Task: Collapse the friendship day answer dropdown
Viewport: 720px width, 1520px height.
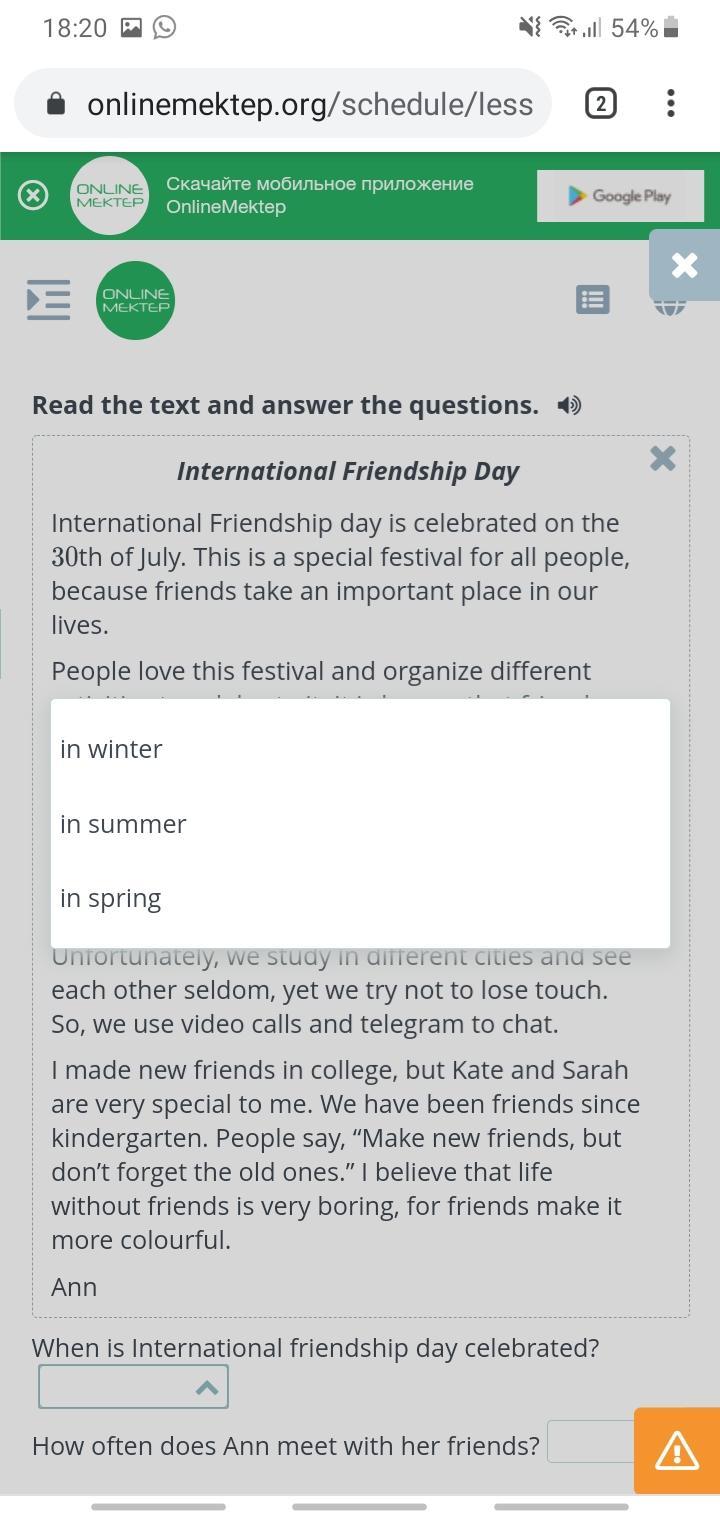Action: [133, 1387]
